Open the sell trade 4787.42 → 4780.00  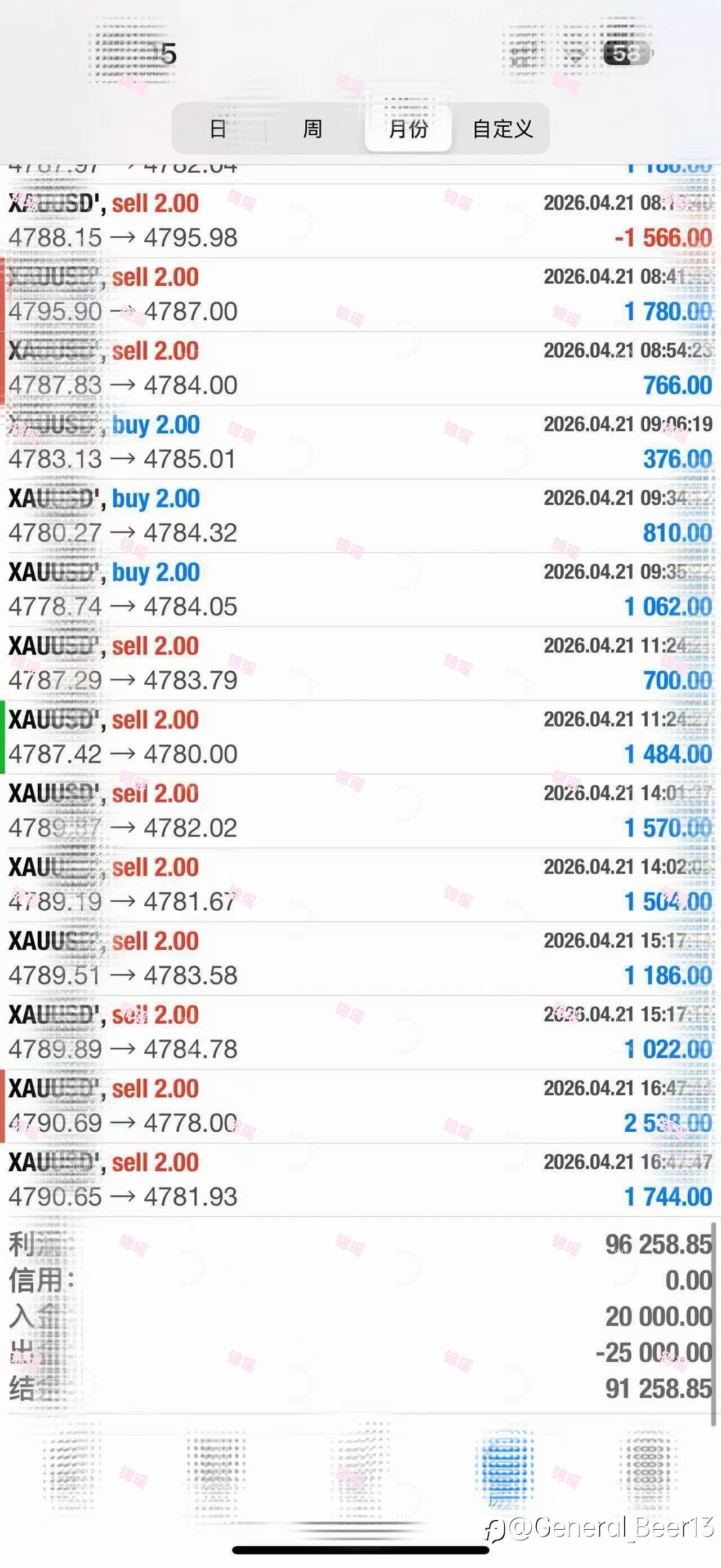click(x=360, y=737)
